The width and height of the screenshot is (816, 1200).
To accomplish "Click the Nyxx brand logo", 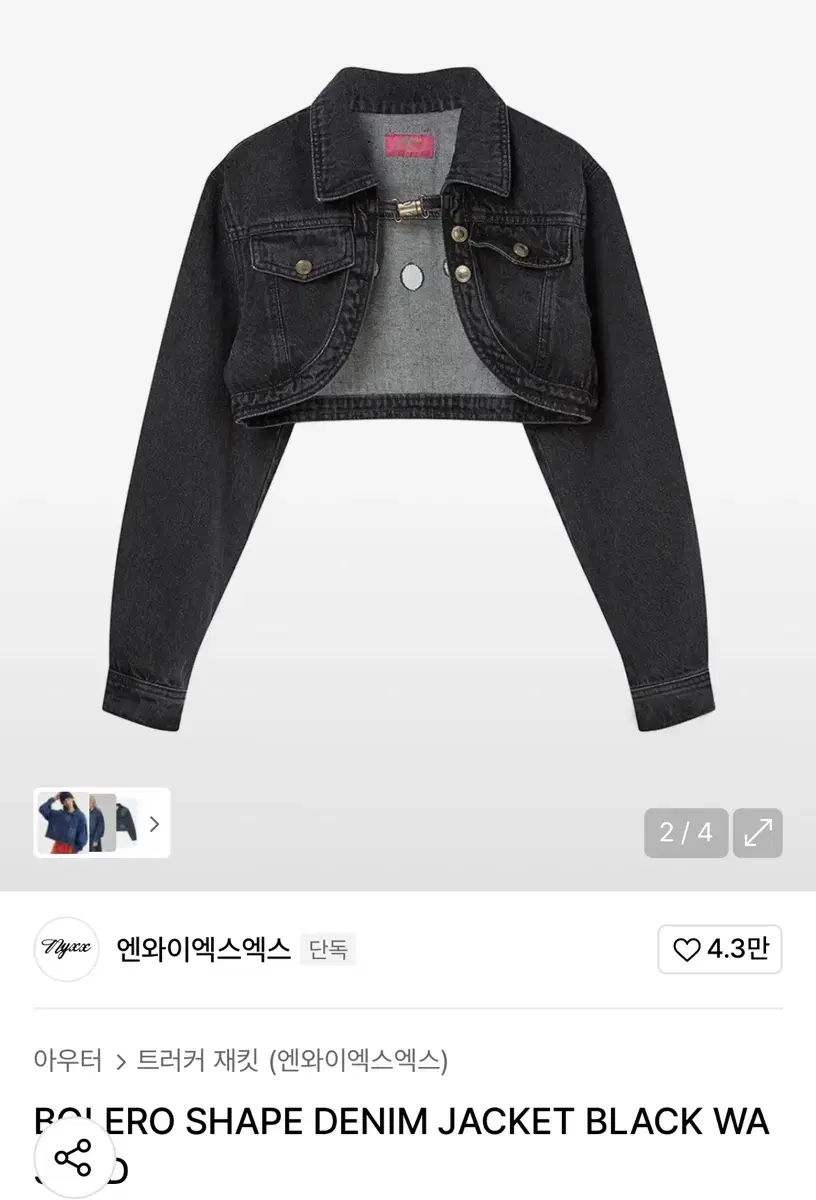I will (66, 951).
